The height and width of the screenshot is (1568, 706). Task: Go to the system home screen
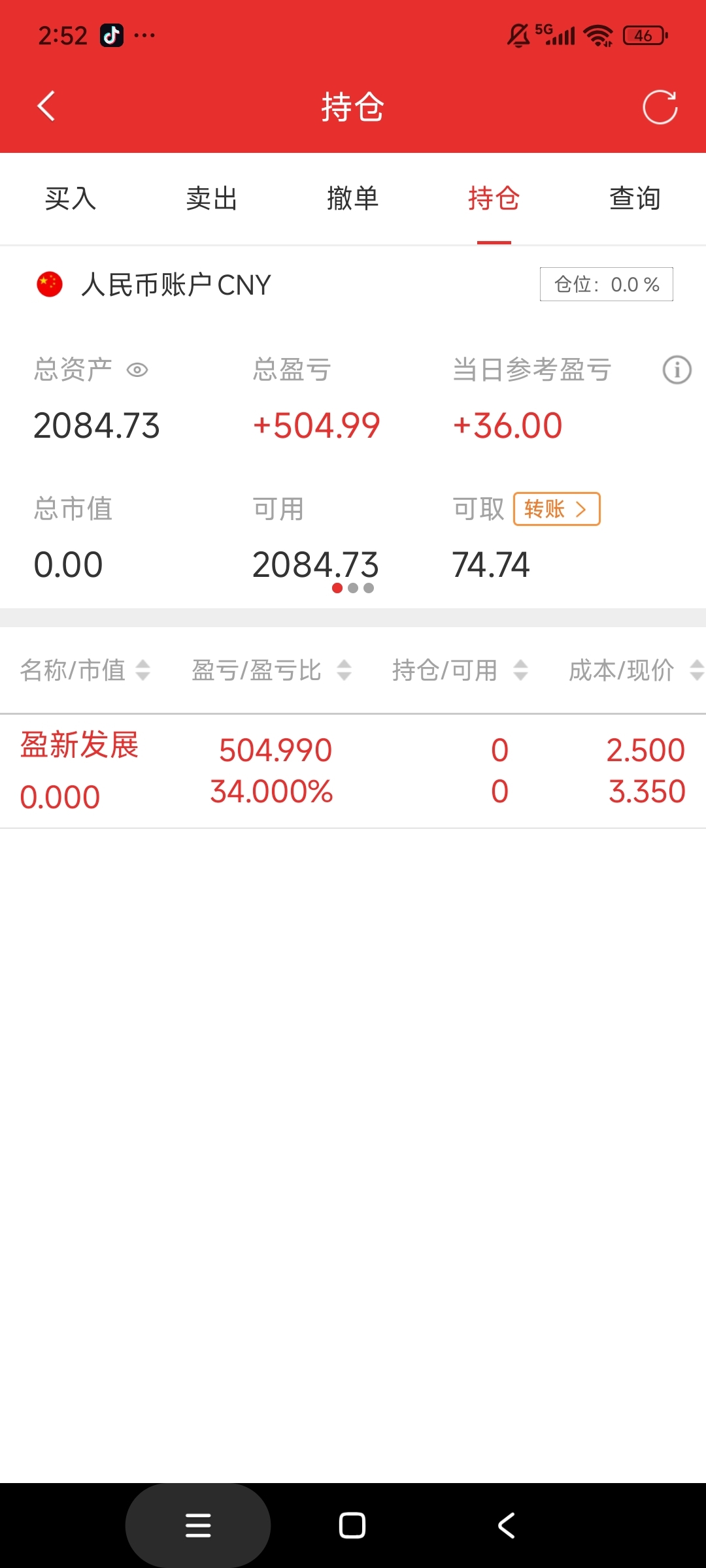(352, 1526)
